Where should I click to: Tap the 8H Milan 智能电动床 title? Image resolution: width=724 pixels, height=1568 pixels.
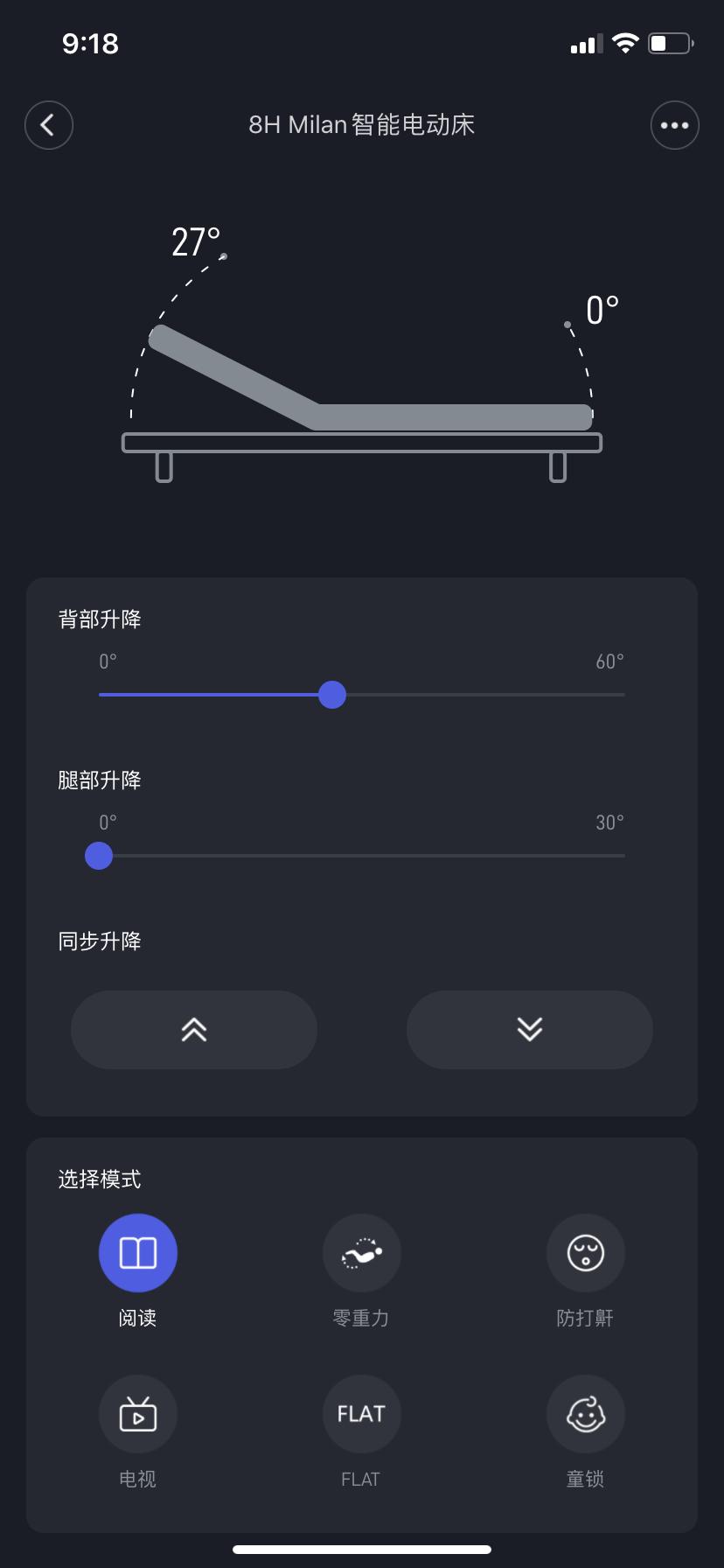click(361, 124)
